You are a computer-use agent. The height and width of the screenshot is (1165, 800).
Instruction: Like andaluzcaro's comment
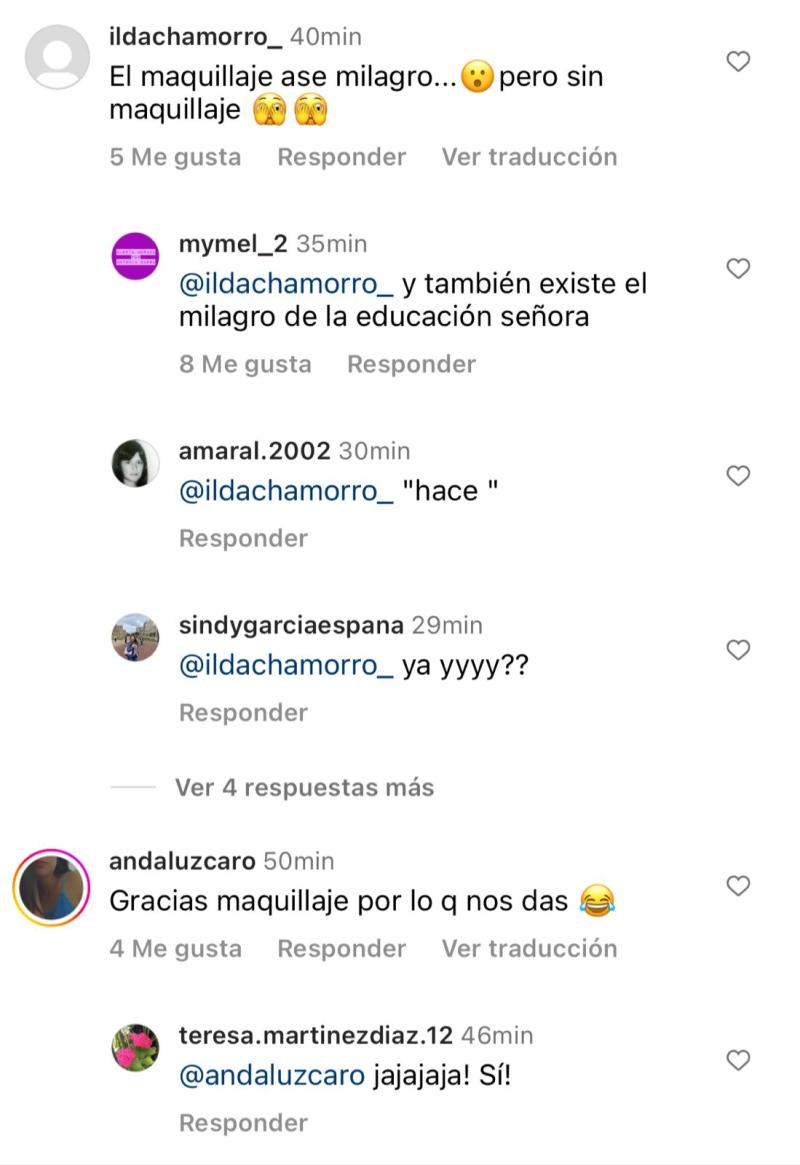click(738, 886)
